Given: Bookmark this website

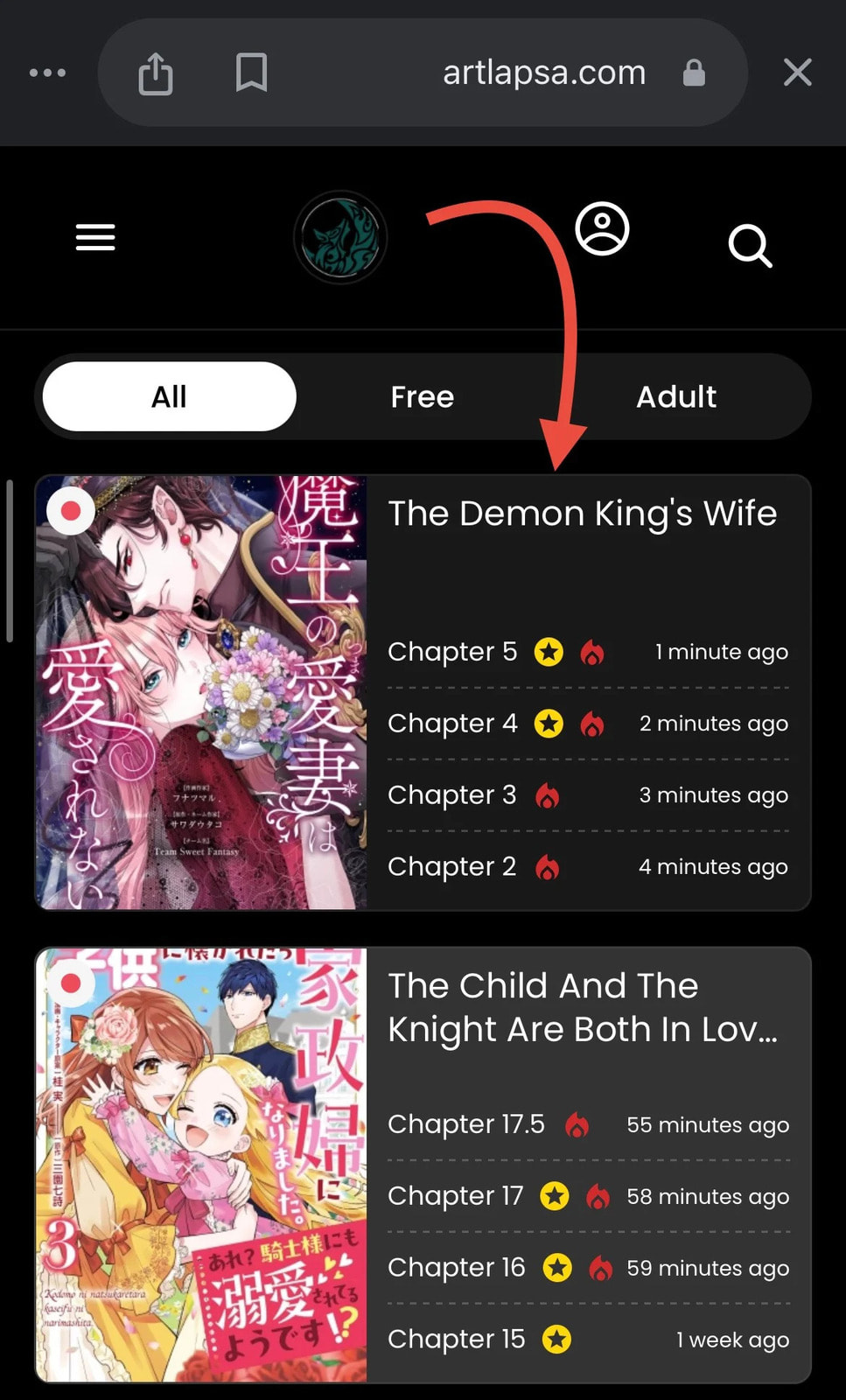Looking at the screenshot, I should pyautogui.click(x=251, y=73).
